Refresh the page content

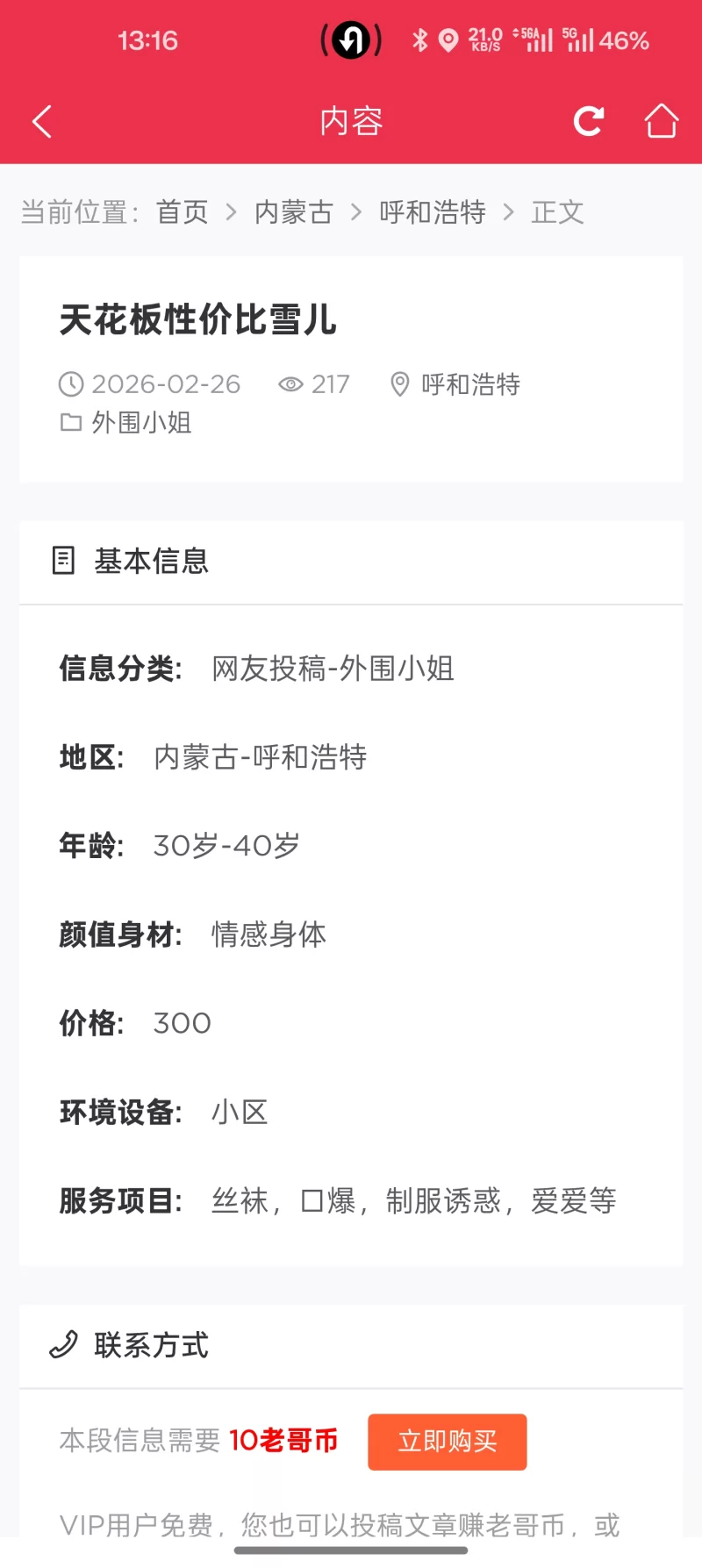pyautogui.click(x=588, y=121)
